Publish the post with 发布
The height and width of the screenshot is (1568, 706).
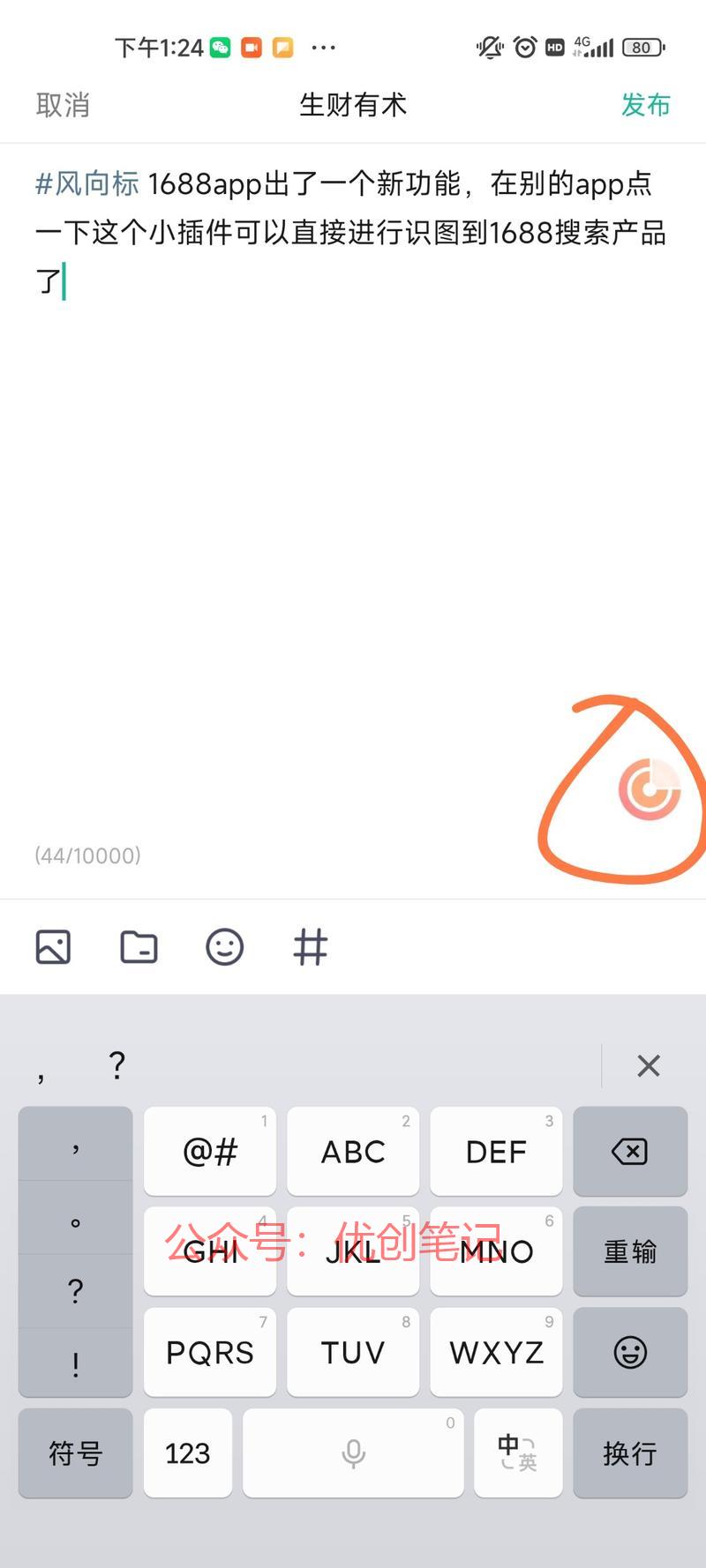click(x=645, y=105)
